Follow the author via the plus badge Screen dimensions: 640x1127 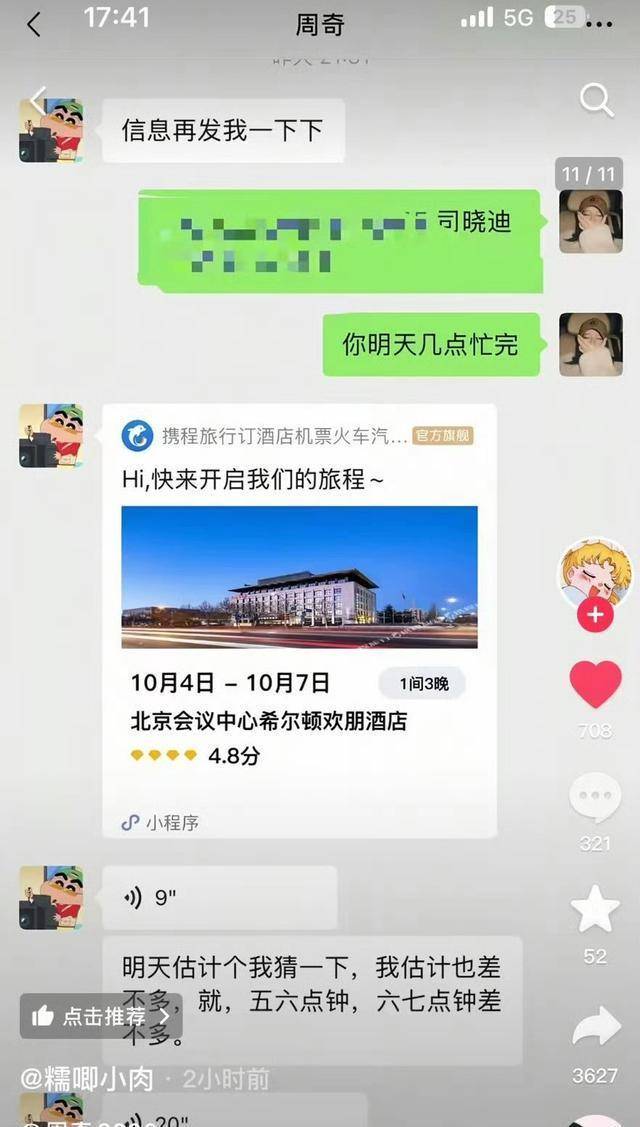tap(595, 615)
